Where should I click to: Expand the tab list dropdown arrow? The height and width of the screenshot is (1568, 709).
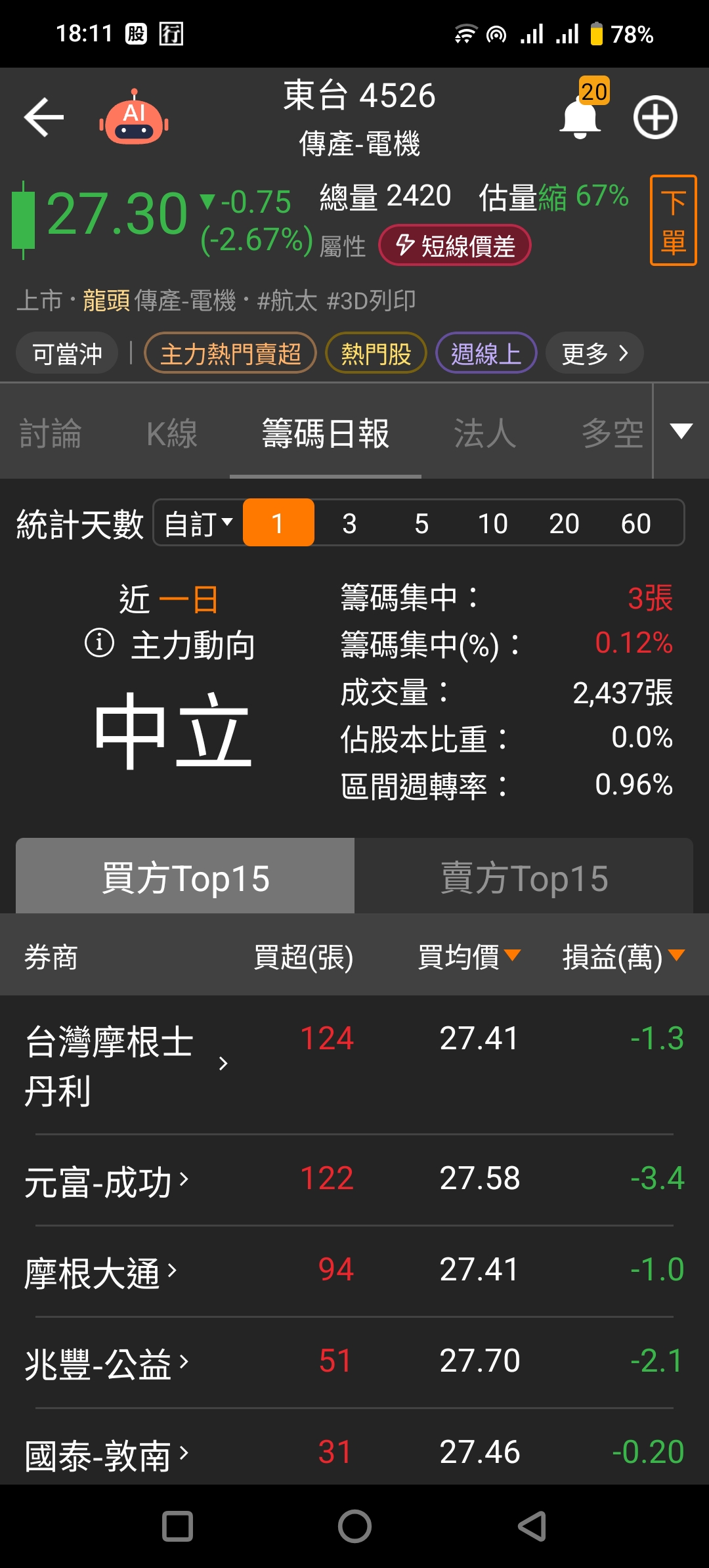point(681,431)
